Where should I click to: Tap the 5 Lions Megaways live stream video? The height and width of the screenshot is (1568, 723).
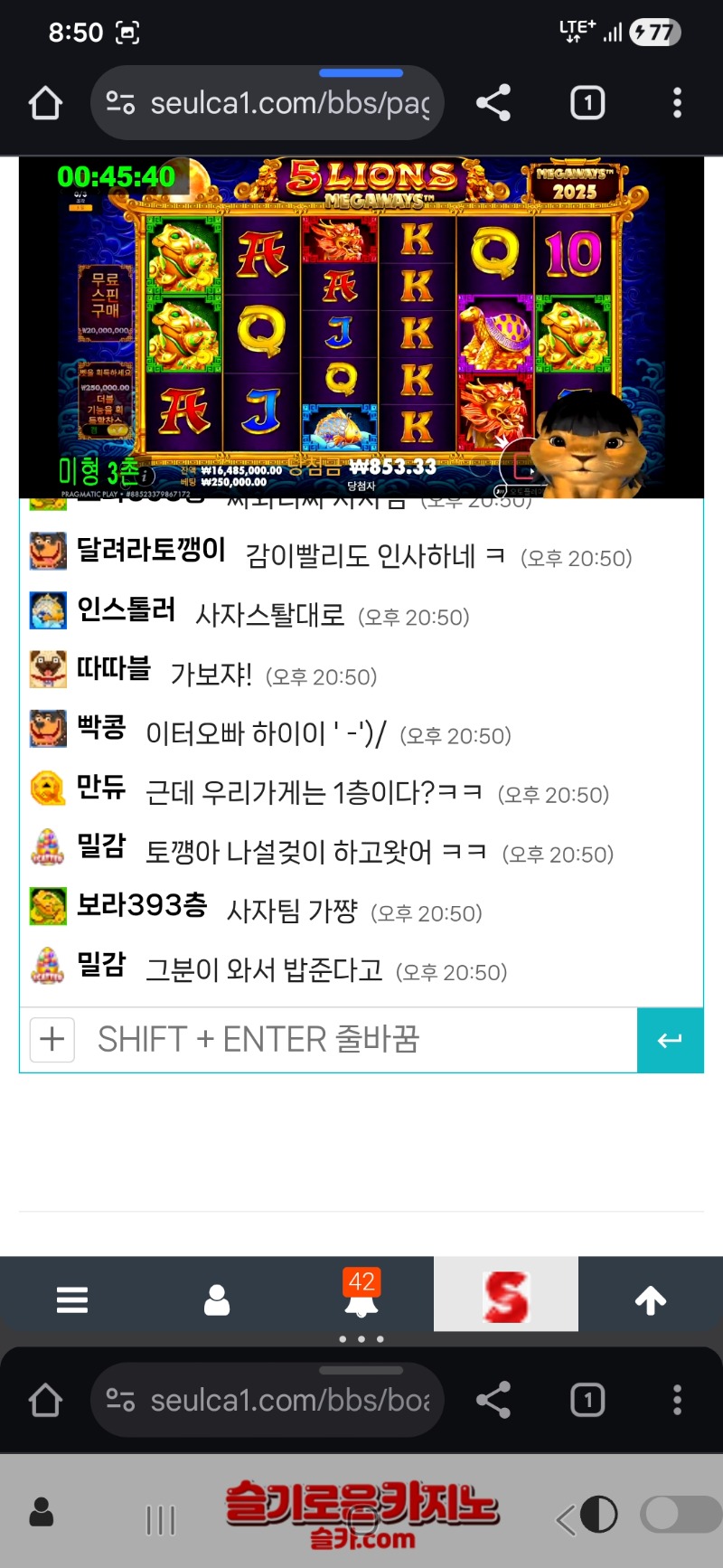tap(361, 327)
